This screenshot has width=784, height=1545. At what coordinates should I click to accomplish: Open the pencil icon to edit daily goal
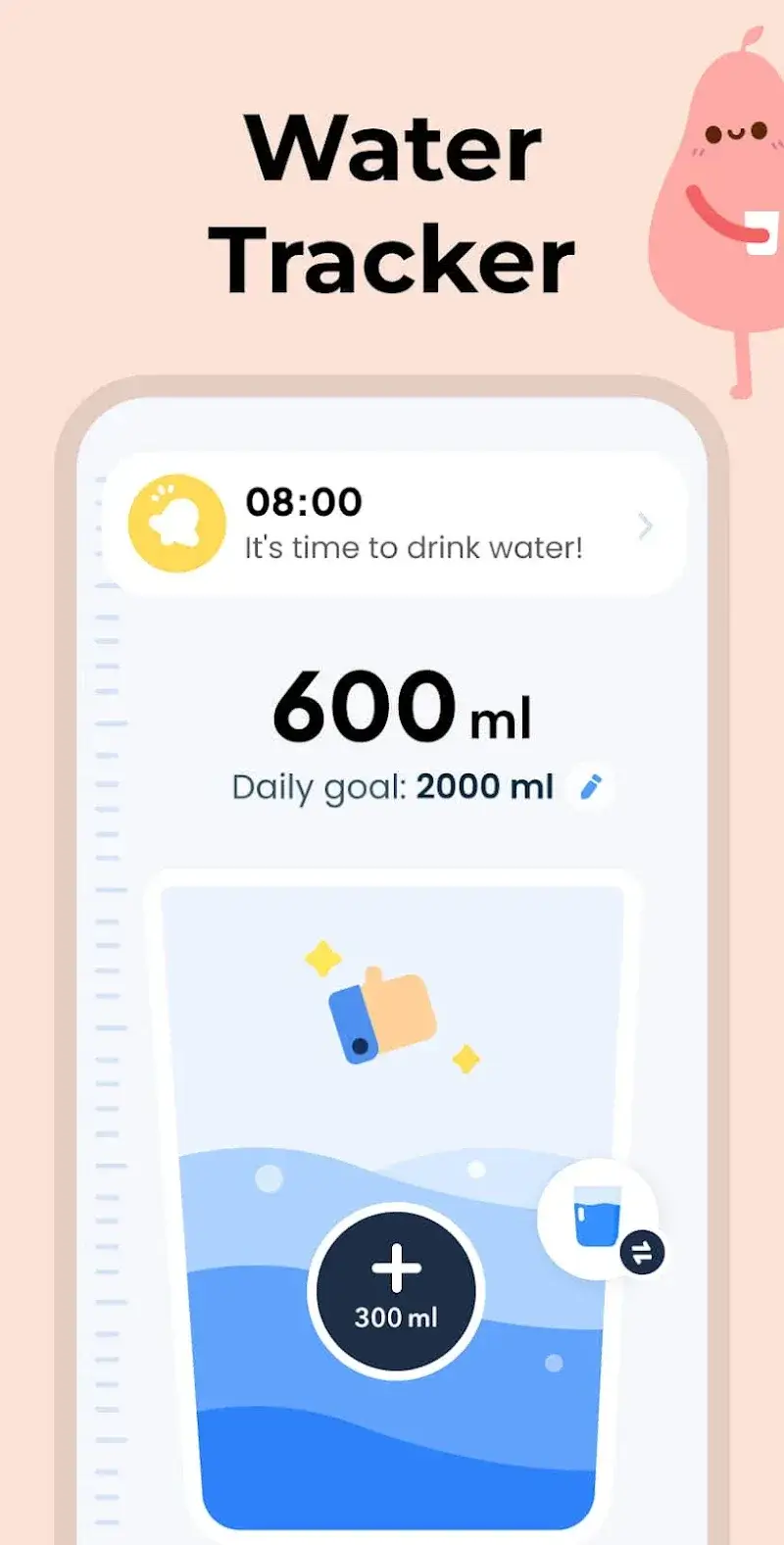591,787
